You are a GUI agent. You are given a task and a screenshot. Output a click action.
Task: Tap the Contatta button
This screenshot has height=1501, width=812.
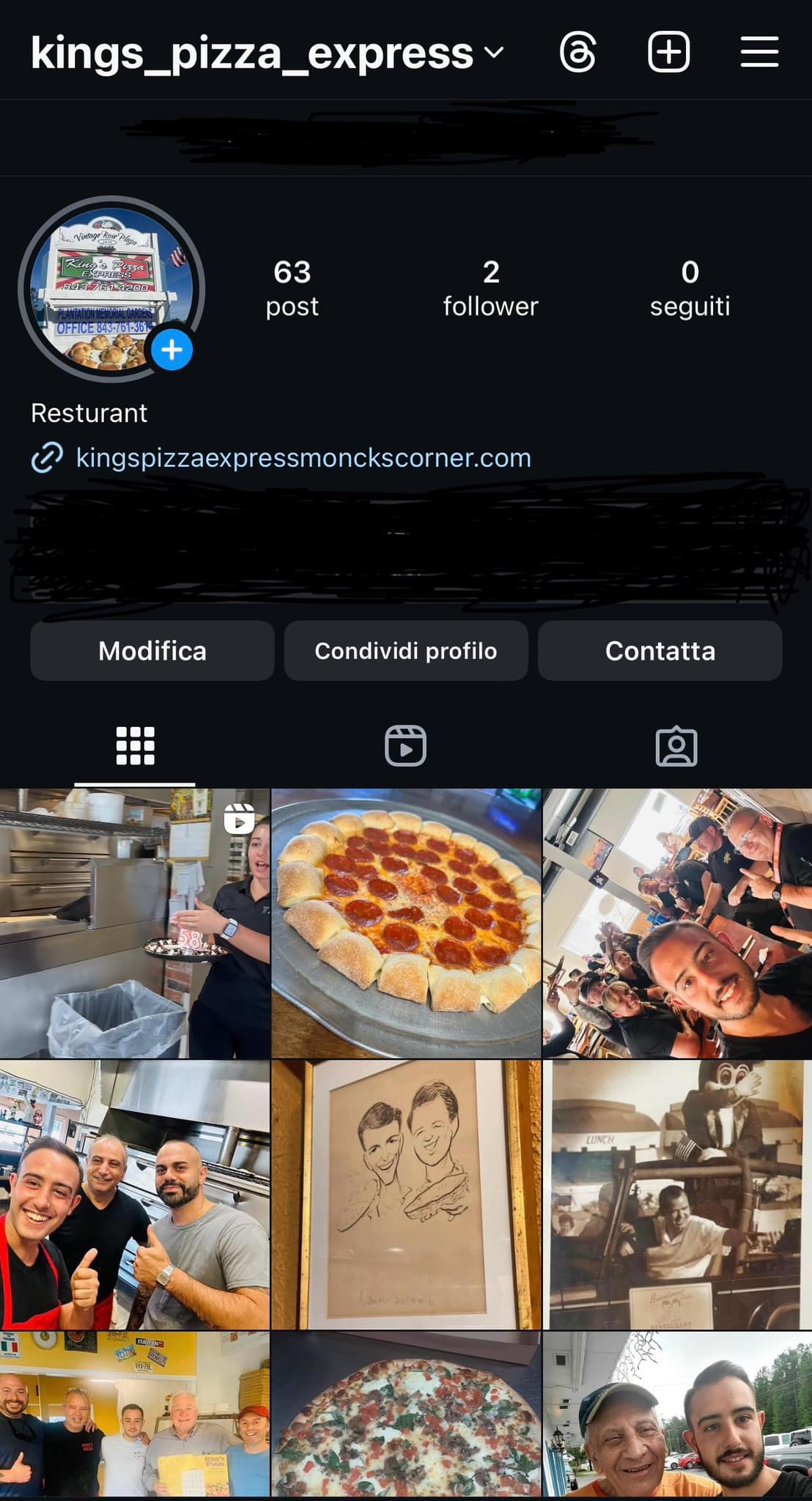[660, 651]
